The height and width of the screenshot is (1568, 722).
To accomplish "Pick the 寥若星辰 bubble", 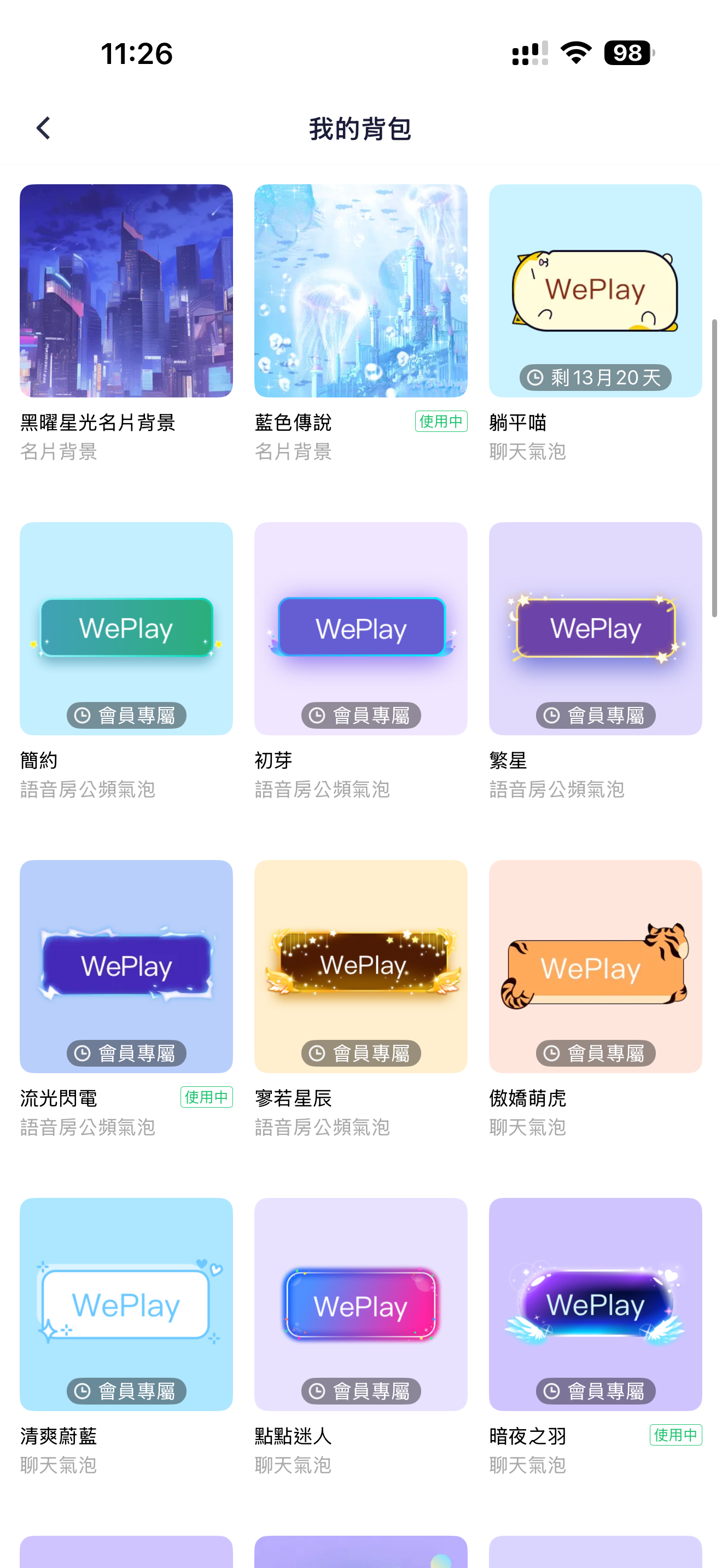I will (360, 966).
